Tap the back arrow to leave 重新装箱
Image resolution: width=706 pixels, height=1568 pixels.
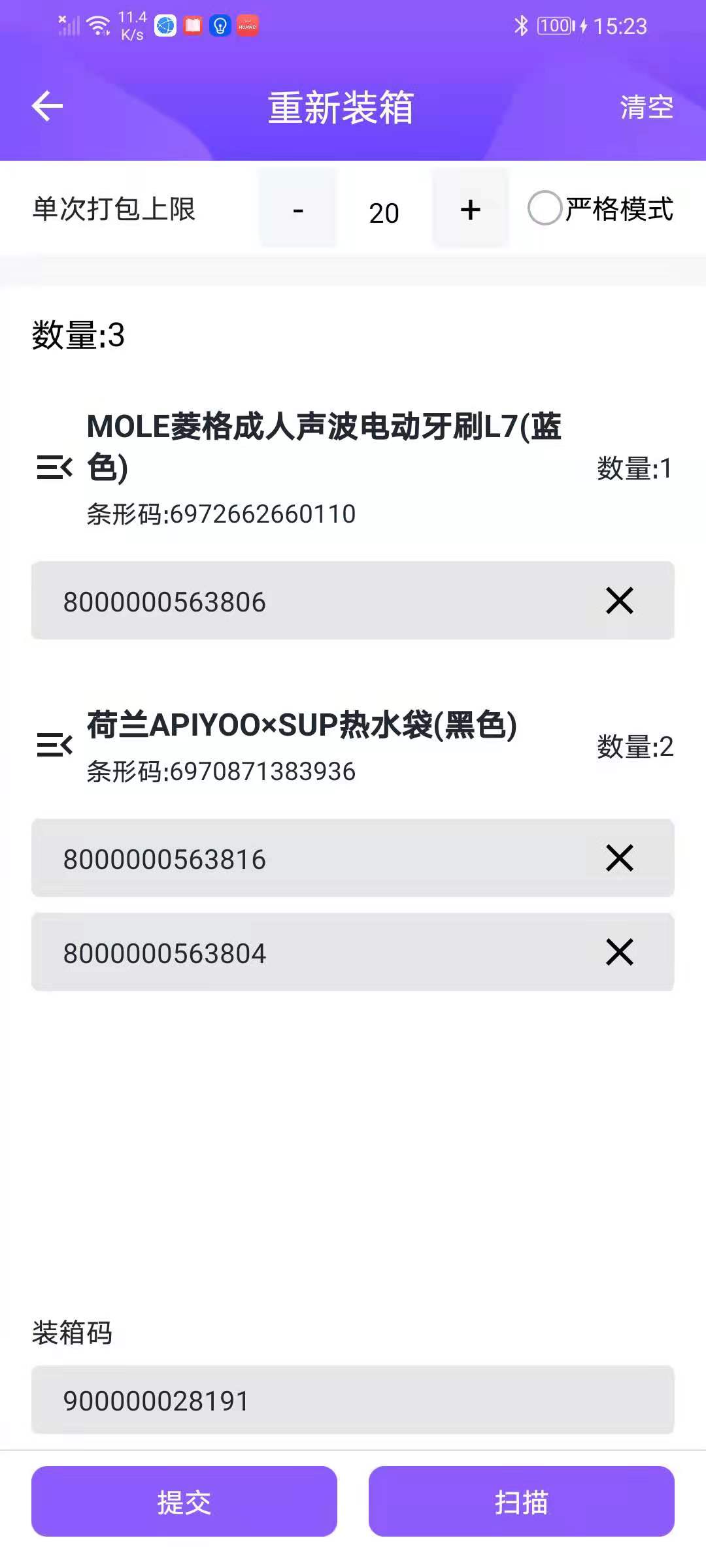(46, 105)
